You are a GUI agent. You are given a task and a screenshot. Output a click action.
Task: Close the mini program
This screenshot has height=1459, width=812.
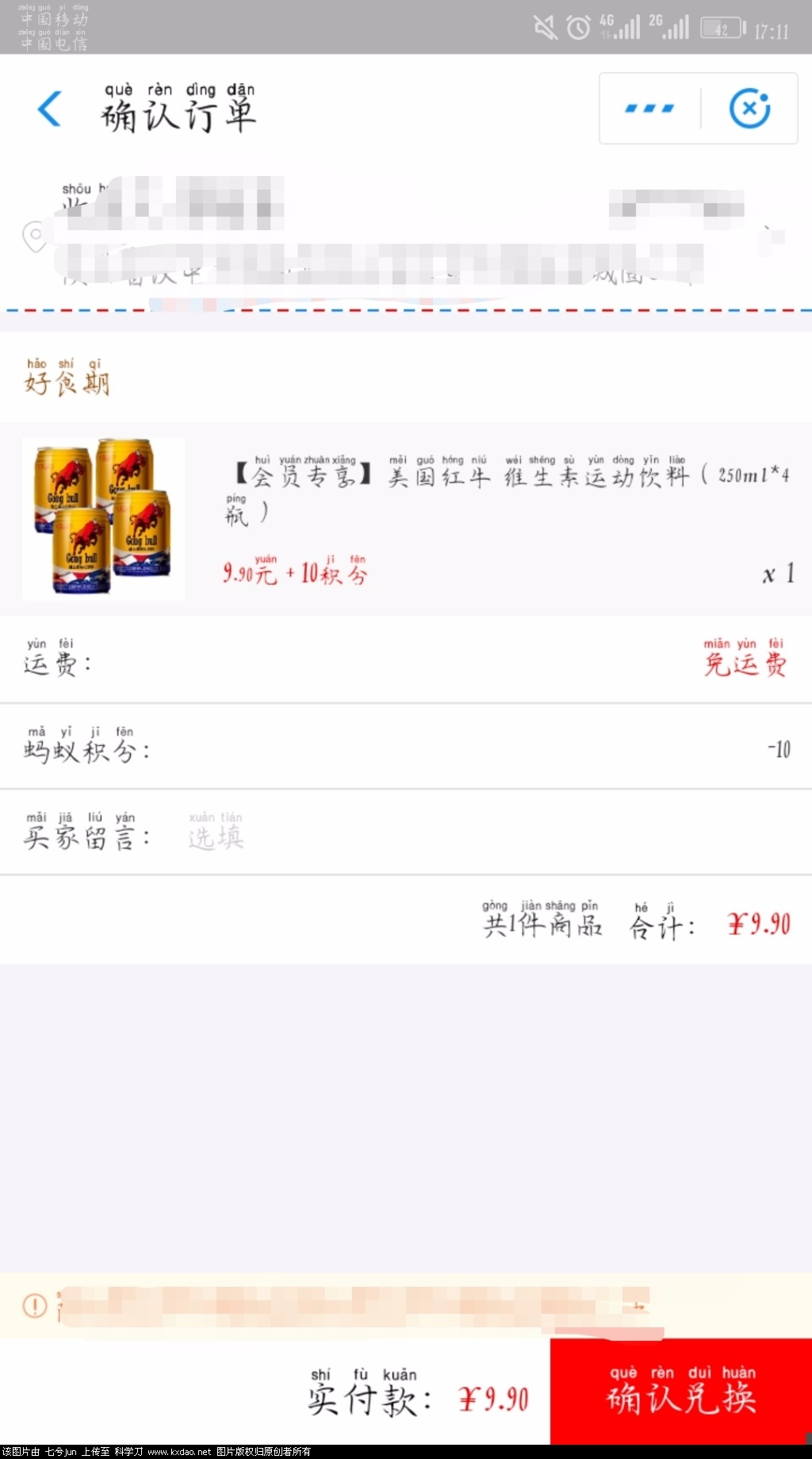tap(749, 109)
